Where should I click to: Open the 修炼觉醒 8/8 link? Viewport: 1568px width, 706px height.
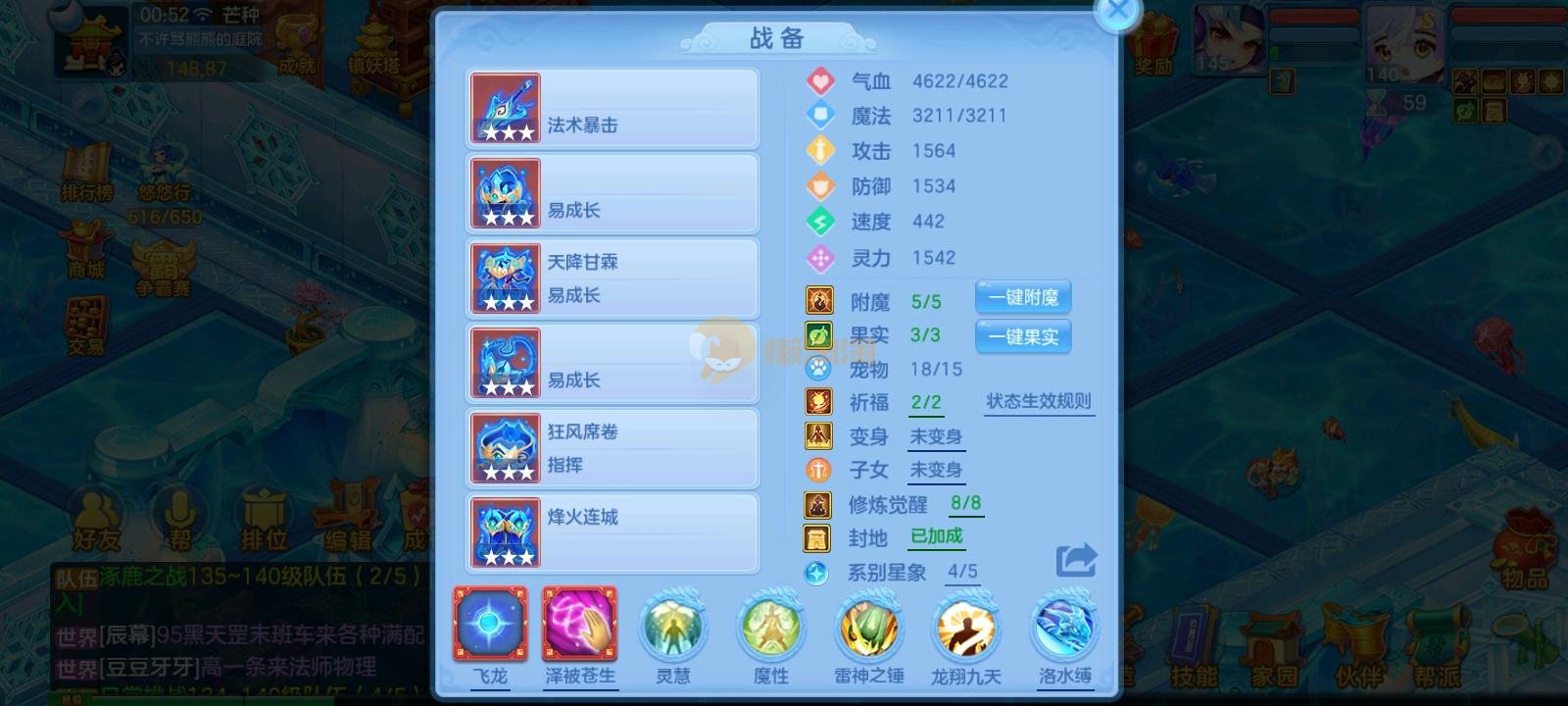pos(965,503)
